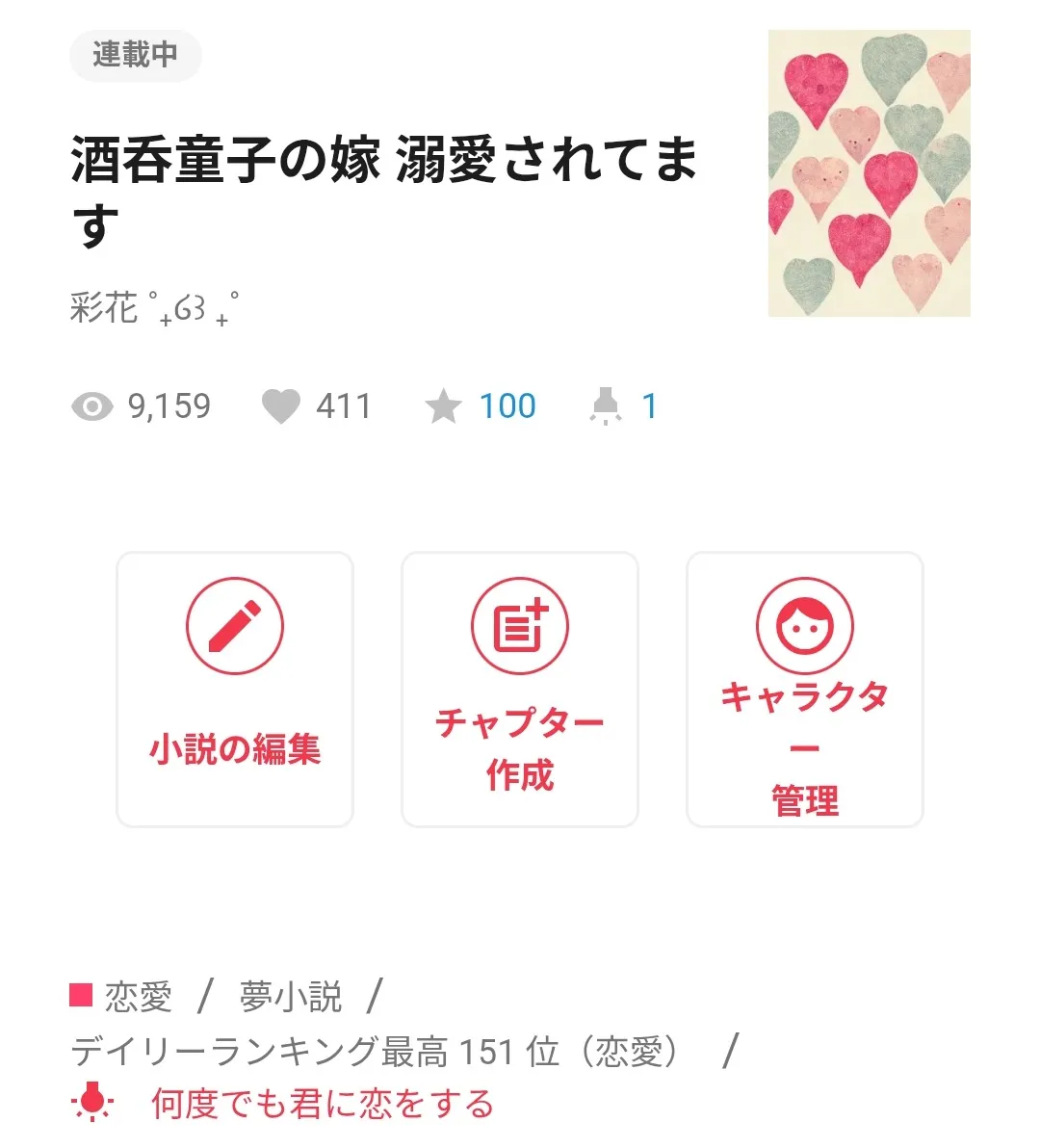Browse the 恋愛 genre tag

tap(138, 997)
